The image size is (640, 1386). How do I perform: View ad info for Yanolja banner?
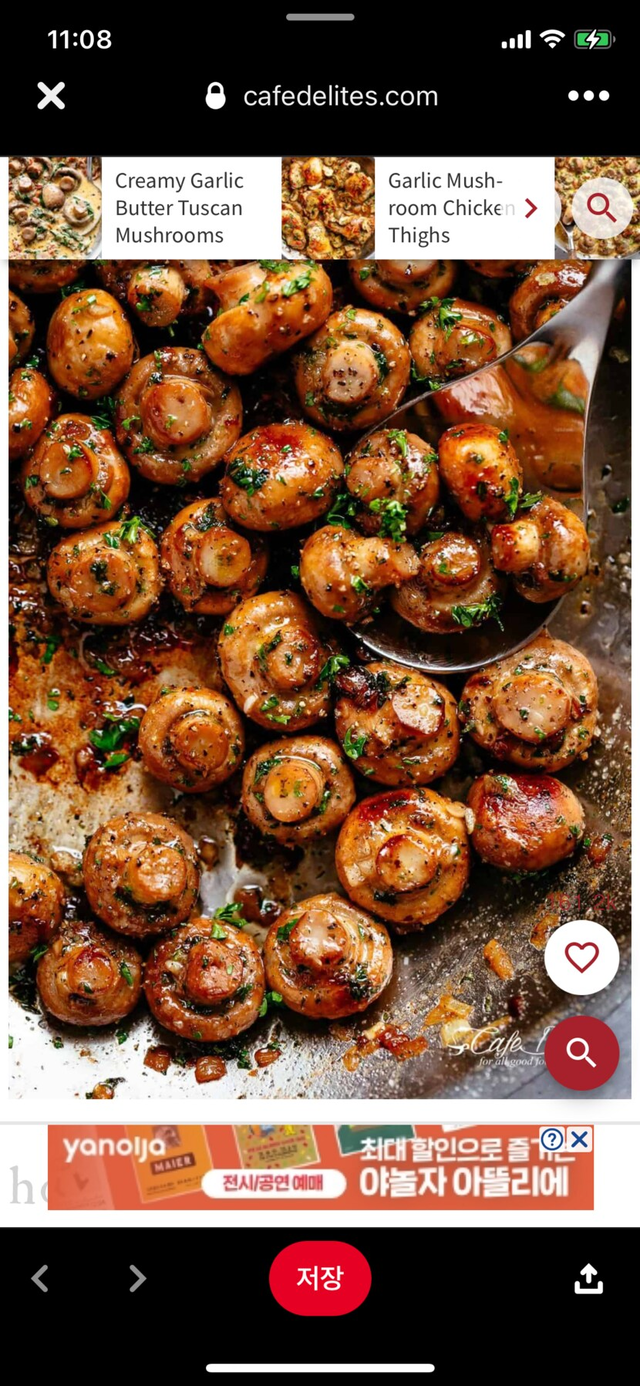pos(552,1139)
